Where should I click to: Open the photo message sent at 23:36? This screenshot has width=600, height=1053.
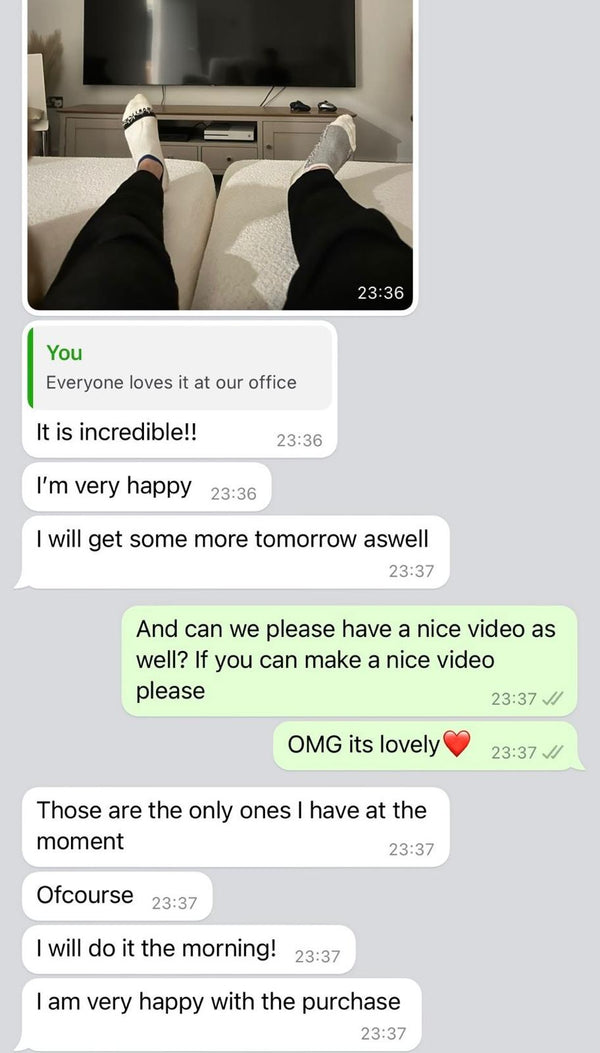tap(219, 150)
